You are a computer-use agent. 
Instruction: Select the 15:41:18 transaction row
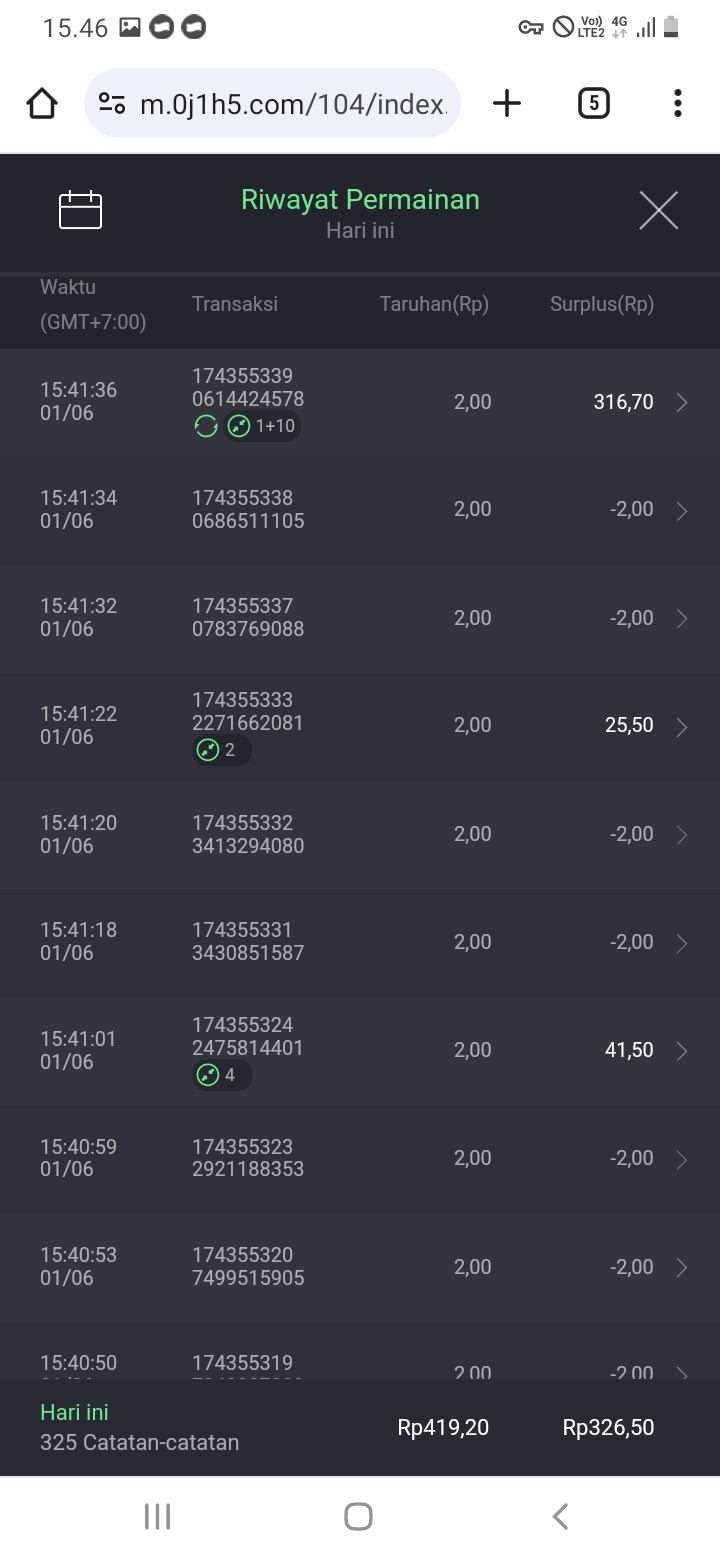tap(360, 942)
